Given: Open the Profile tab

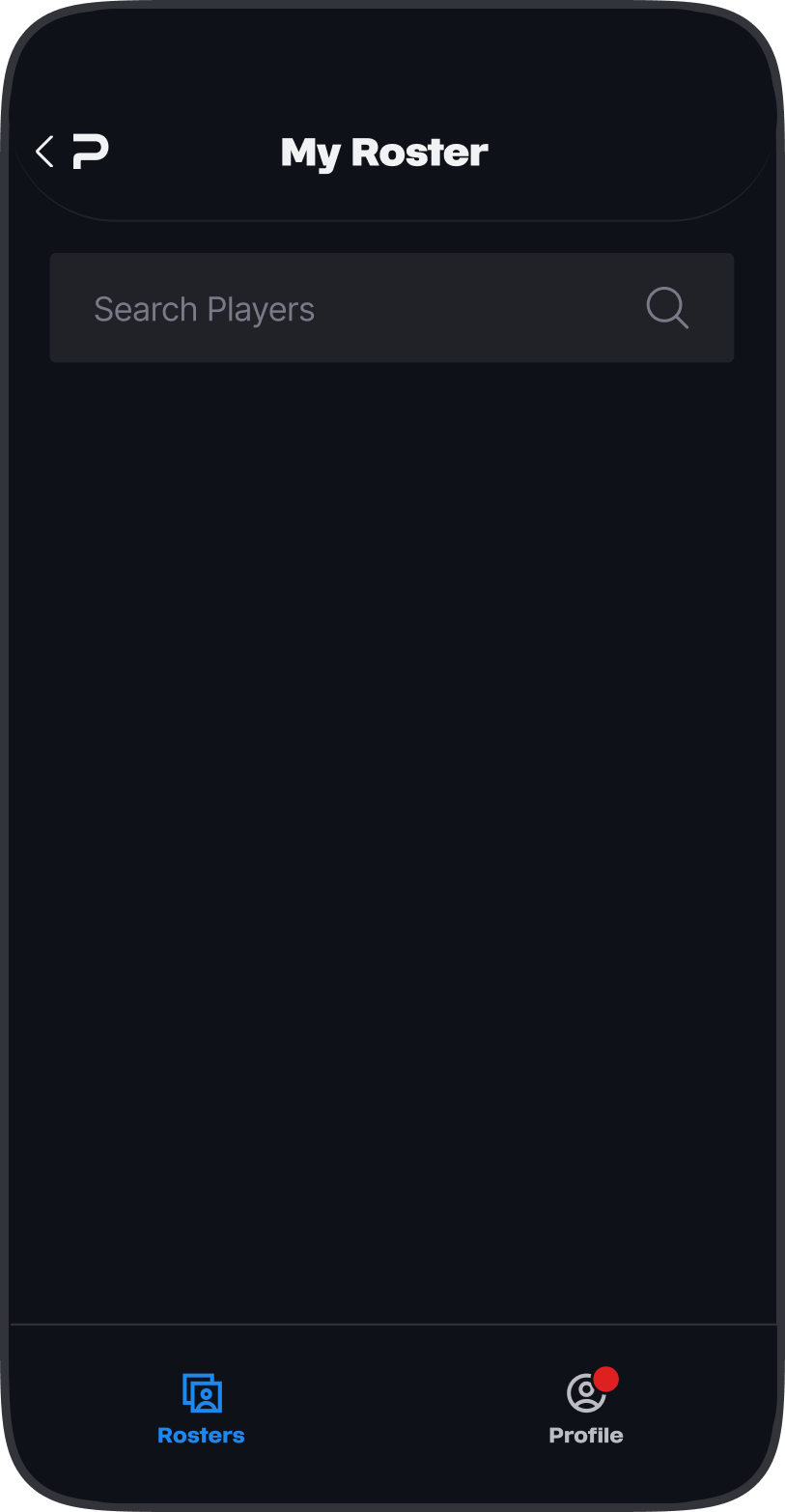Looking at the screenshot, I should coord(586,1409).
